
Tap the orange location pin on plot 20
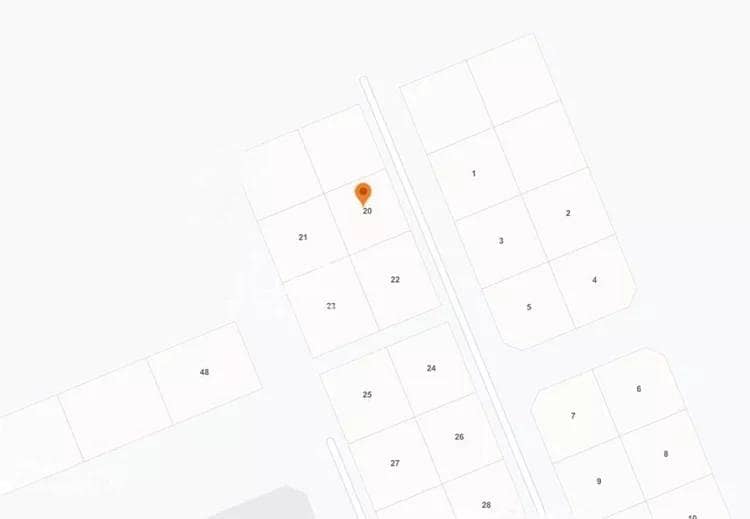pos(363,192)
